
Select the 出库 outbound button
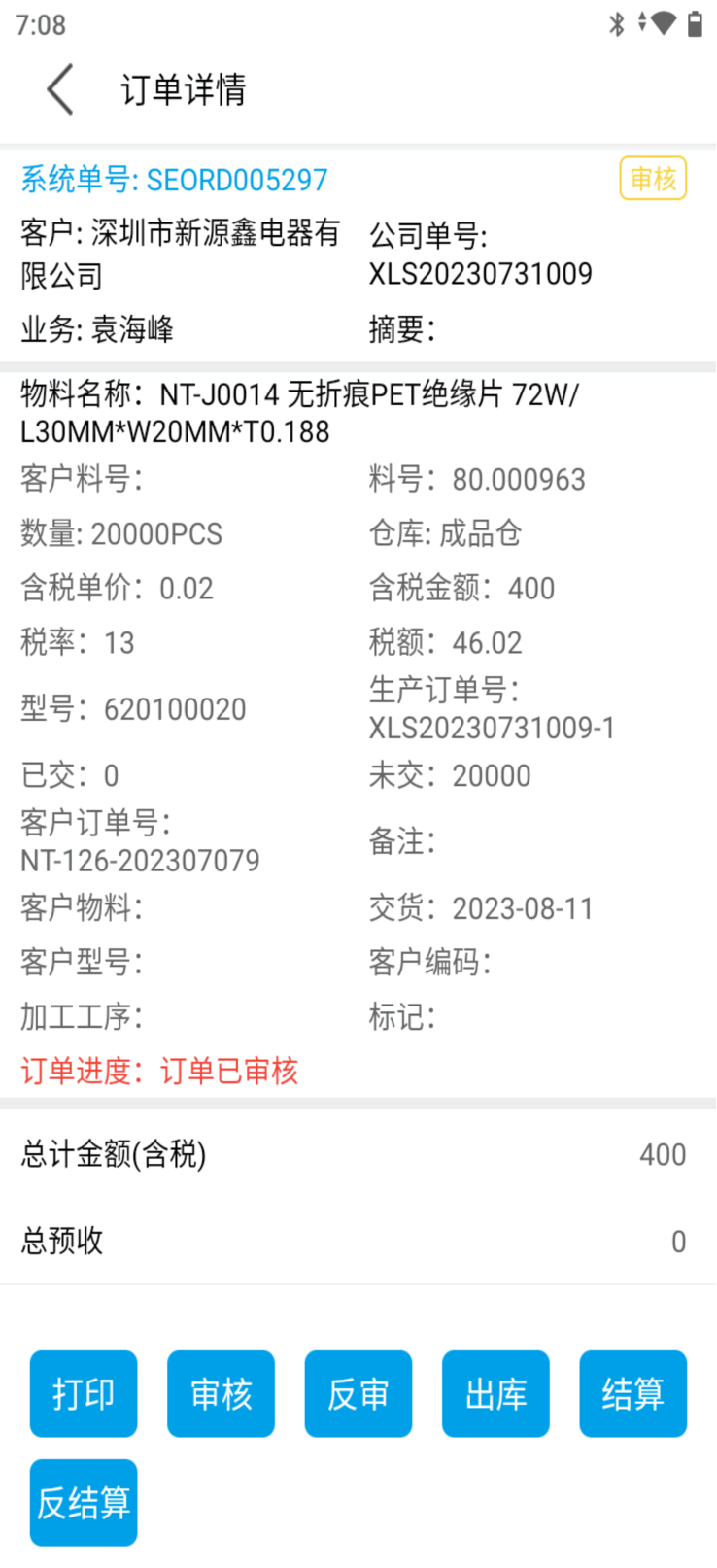click(495, 1394)
